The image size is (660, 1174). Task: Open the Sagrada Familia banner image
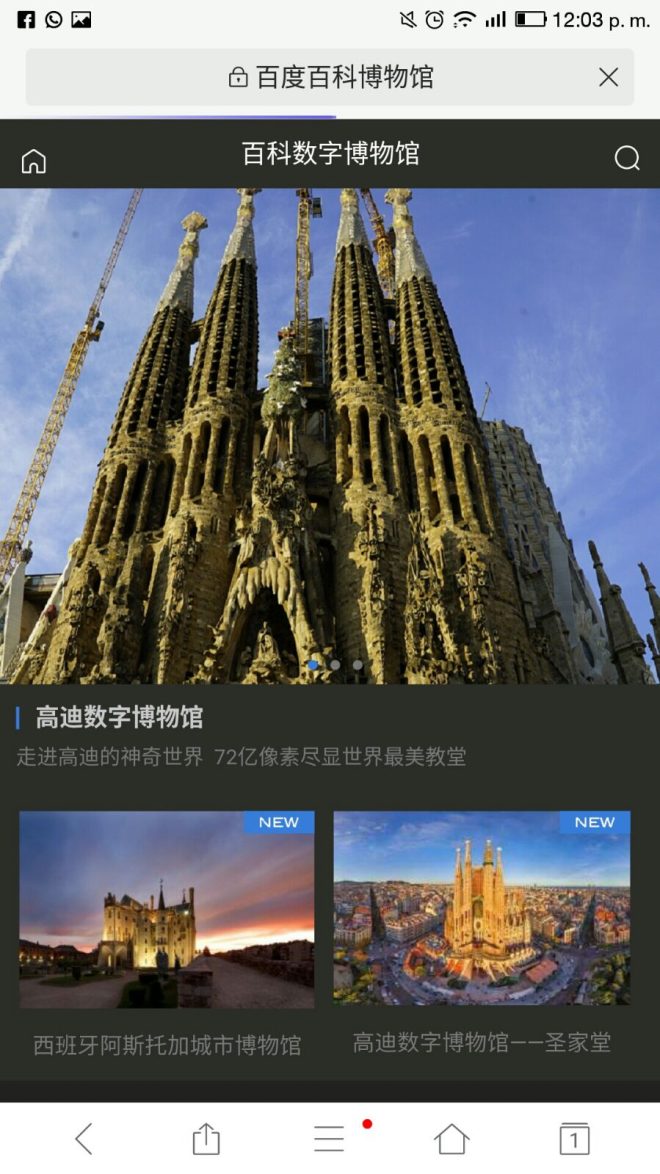click(x=330, y=436)
